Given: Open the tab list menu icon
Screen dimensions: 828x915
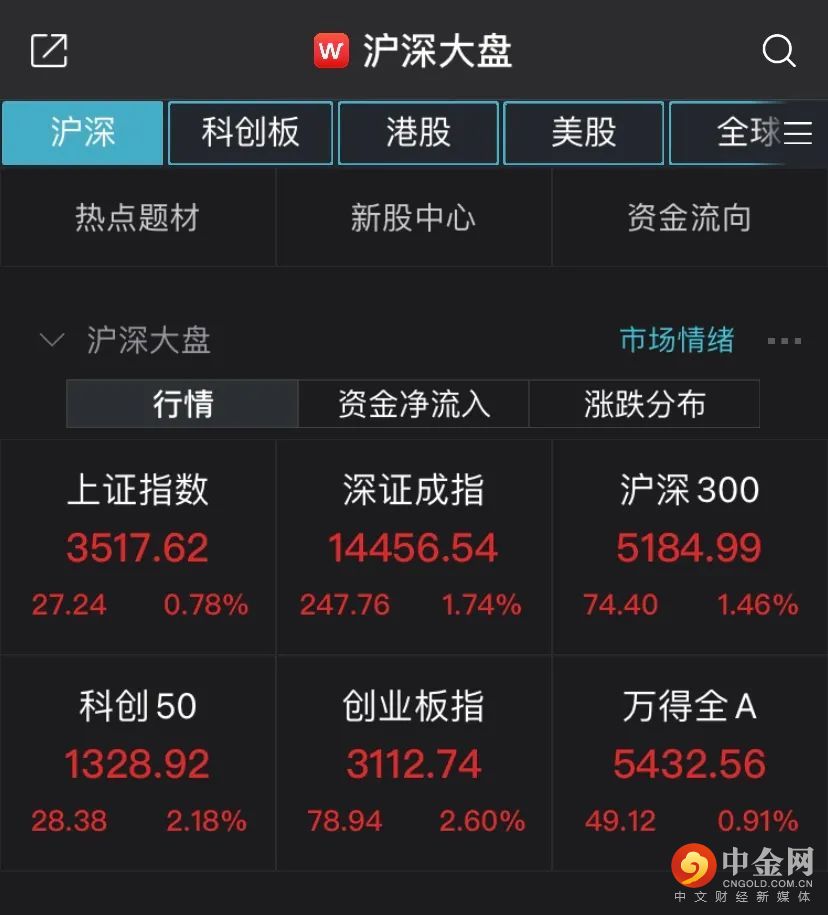Looking at the screenshot, I should point(798,133).
